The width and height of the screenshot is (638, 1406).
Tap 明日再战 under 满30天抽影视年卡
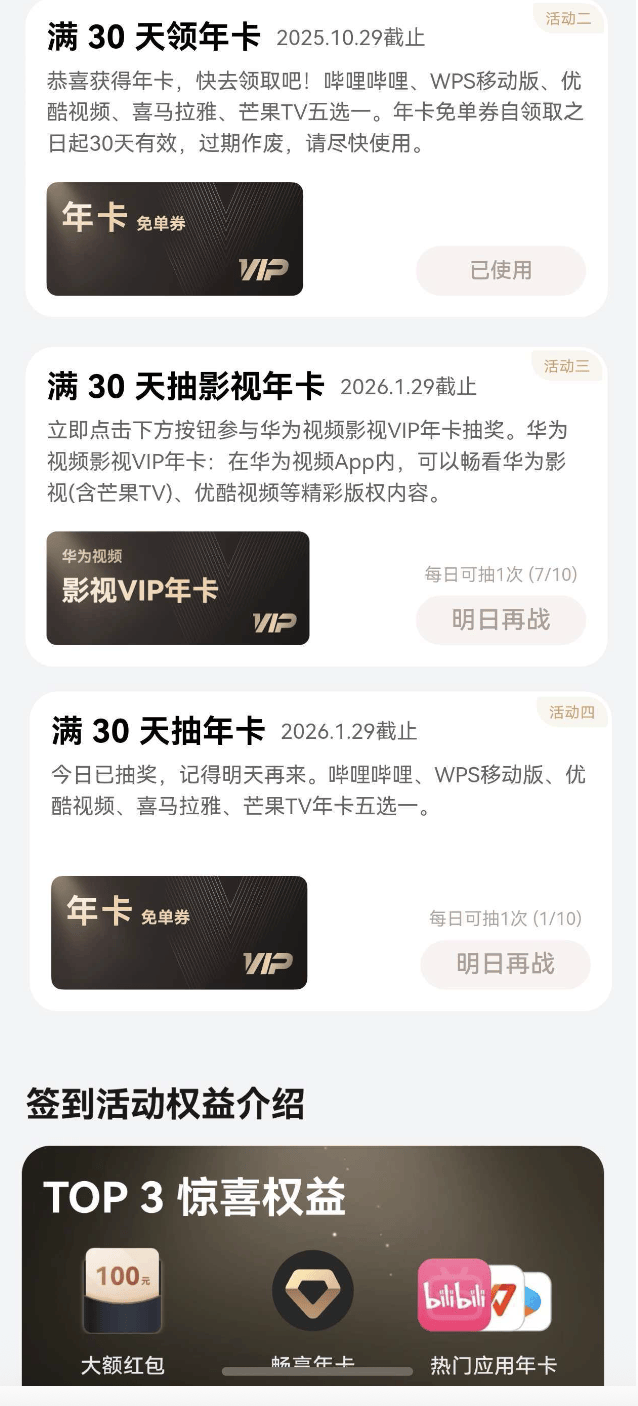(x=501, y=620)
